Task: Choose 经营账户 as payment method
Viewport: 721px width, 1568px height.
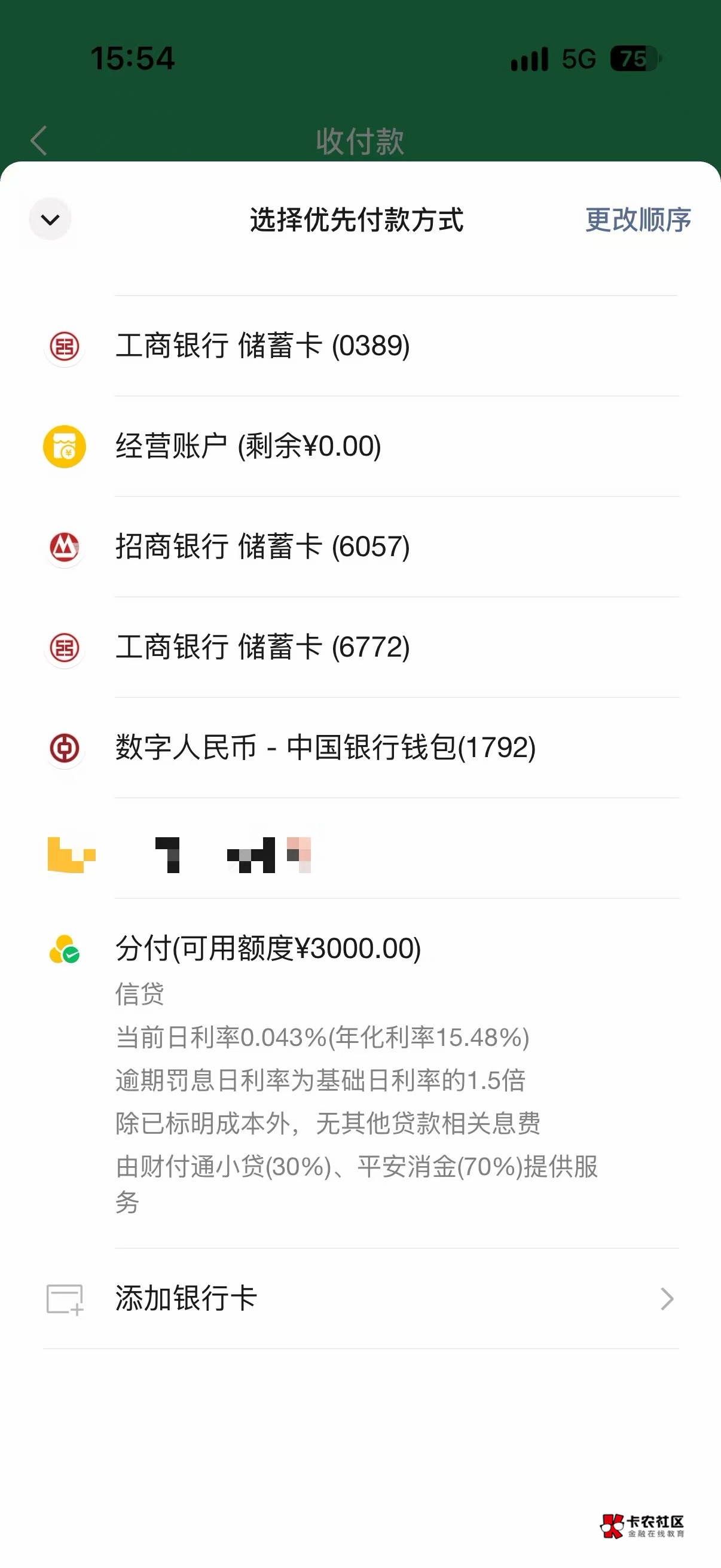Action: [360, 446]
